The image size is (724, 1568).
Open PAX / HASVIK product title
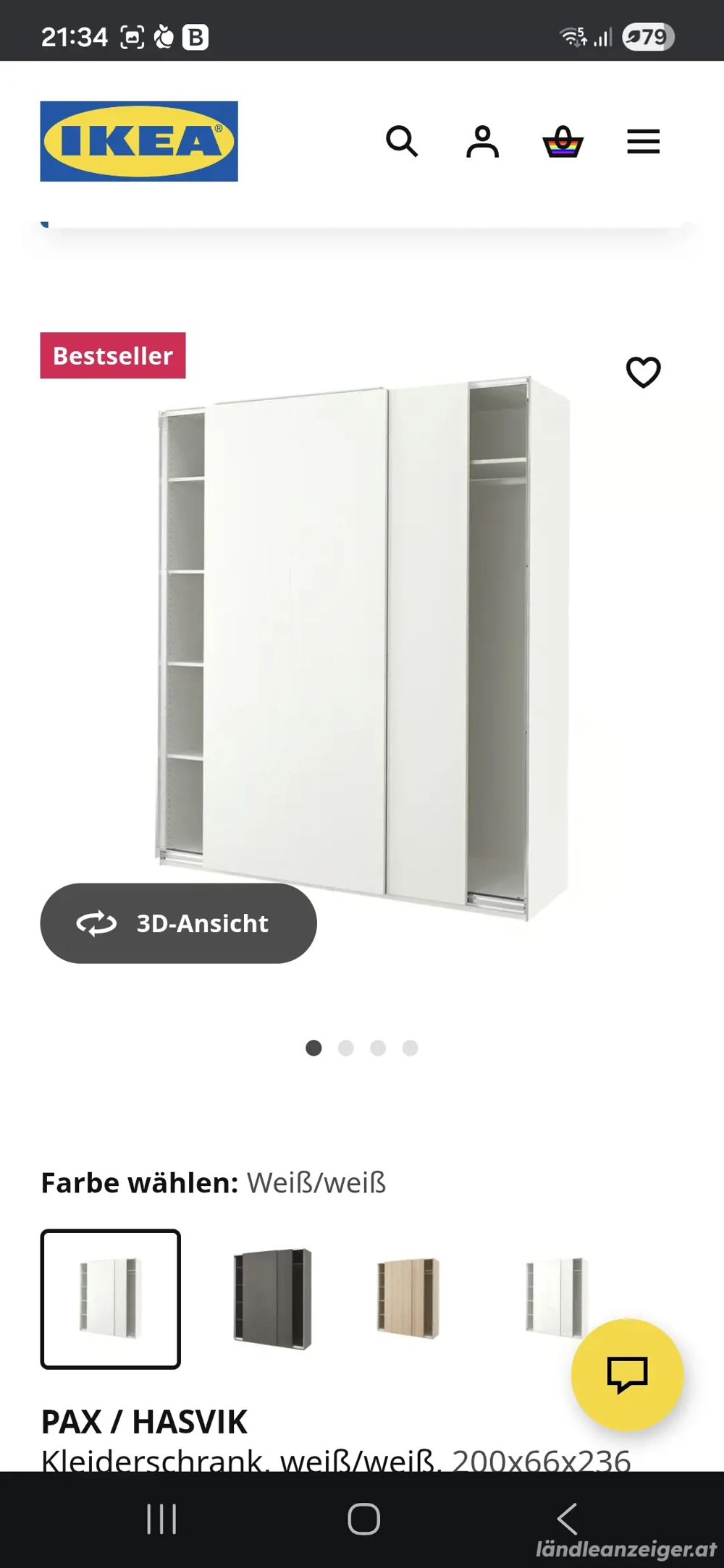[144, 1420]
